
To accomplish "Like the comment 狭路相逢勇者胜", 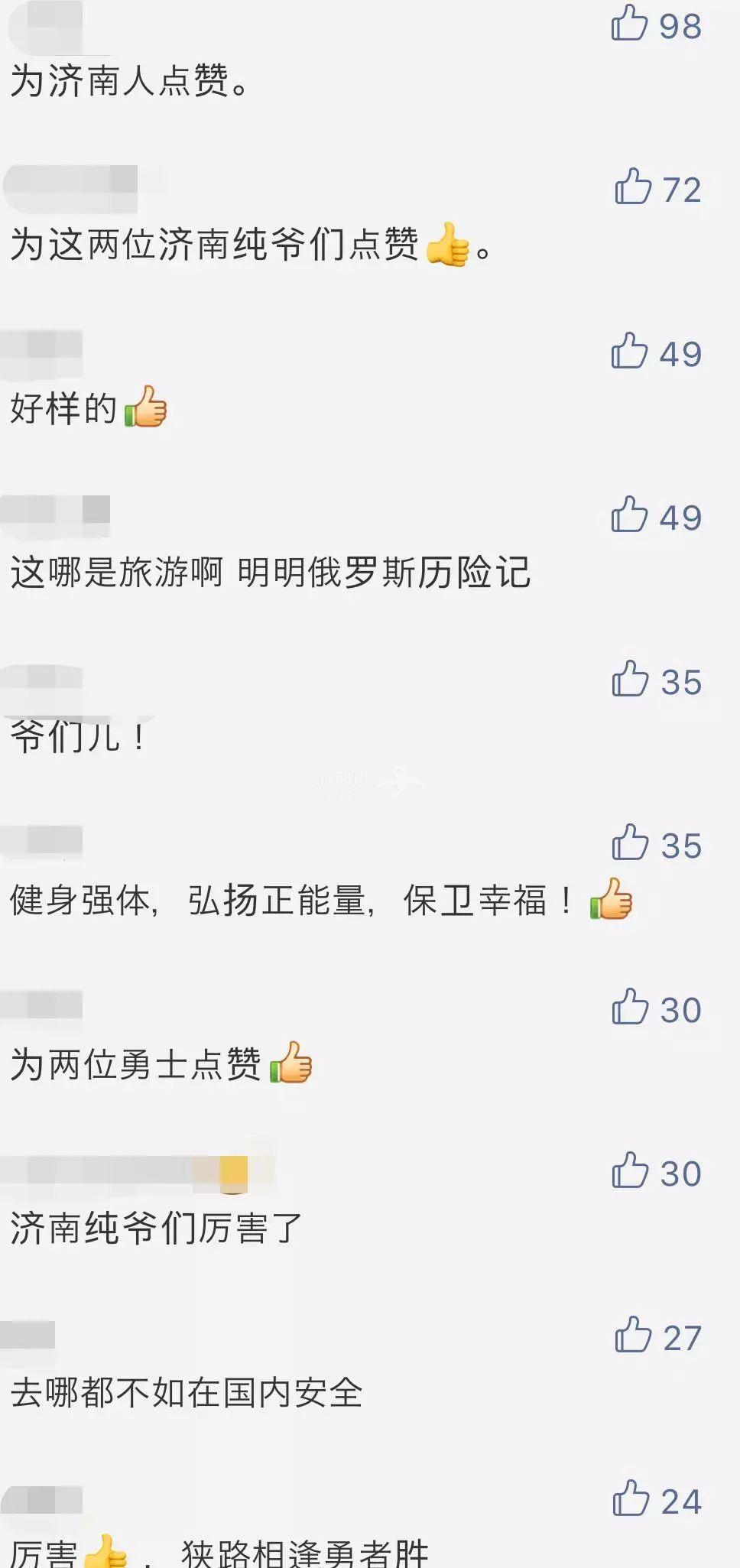I will pyautogui.click(x=631, y=1499).
